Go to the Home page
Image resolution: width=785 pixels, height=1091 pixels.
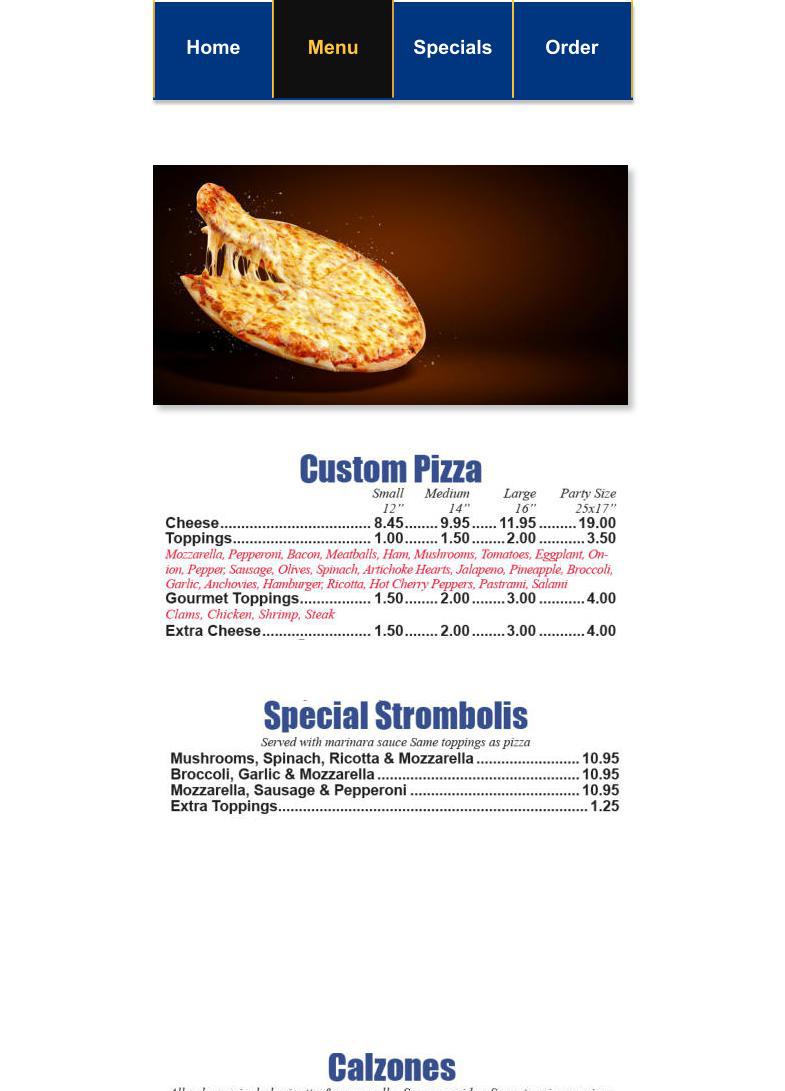(x=213, y=48)
